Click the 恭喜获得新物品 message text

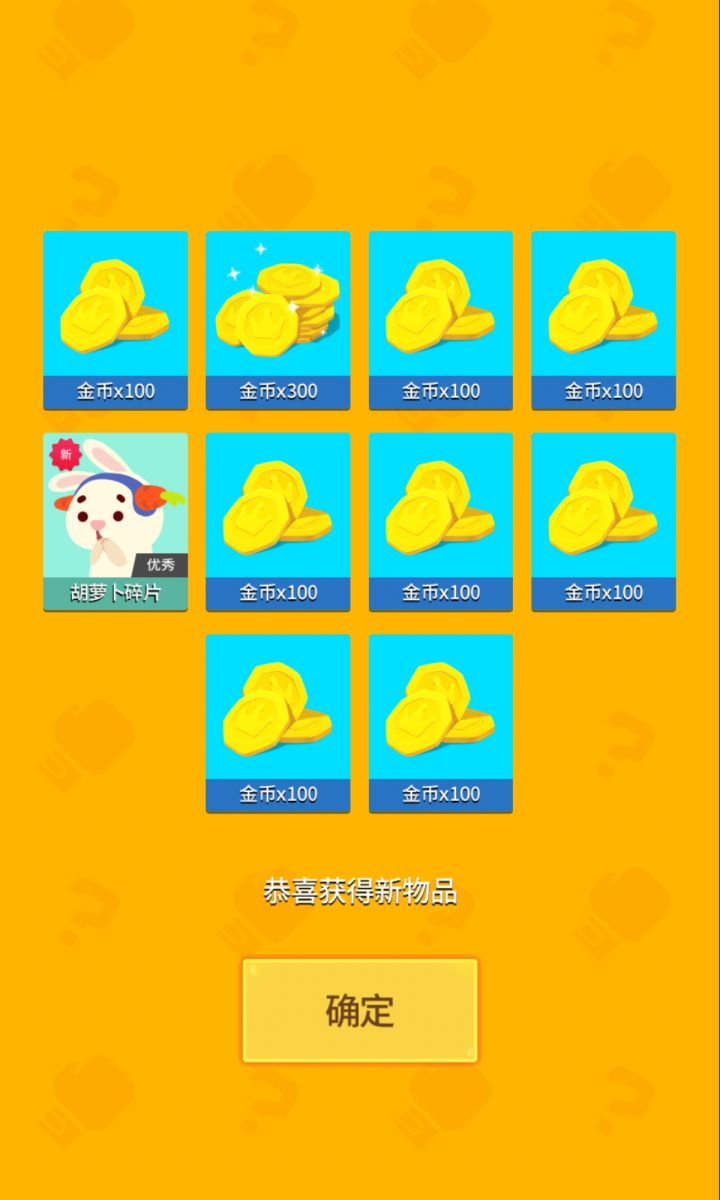360,893
